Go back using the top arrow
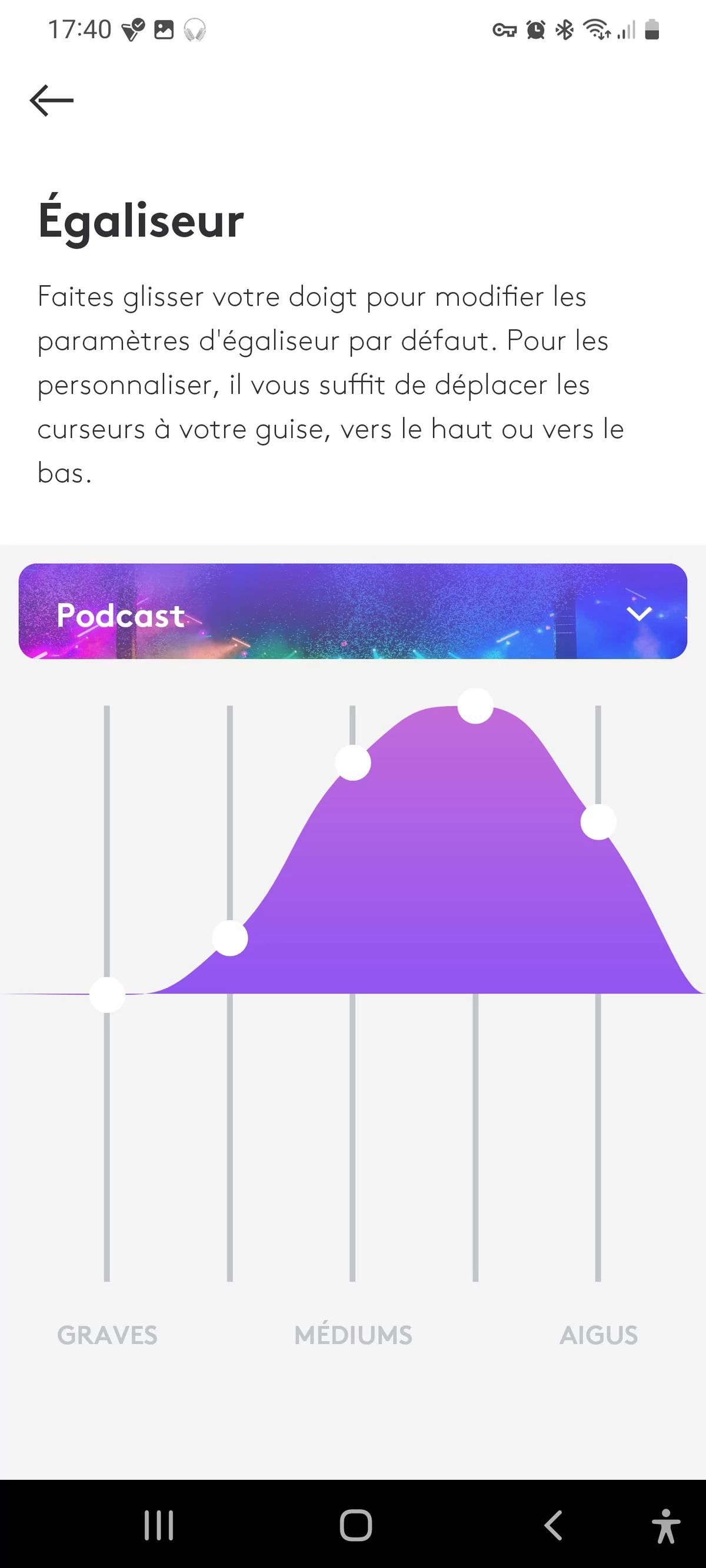The height and width of the screenshot is (1568, 706). tap(51, 101)
